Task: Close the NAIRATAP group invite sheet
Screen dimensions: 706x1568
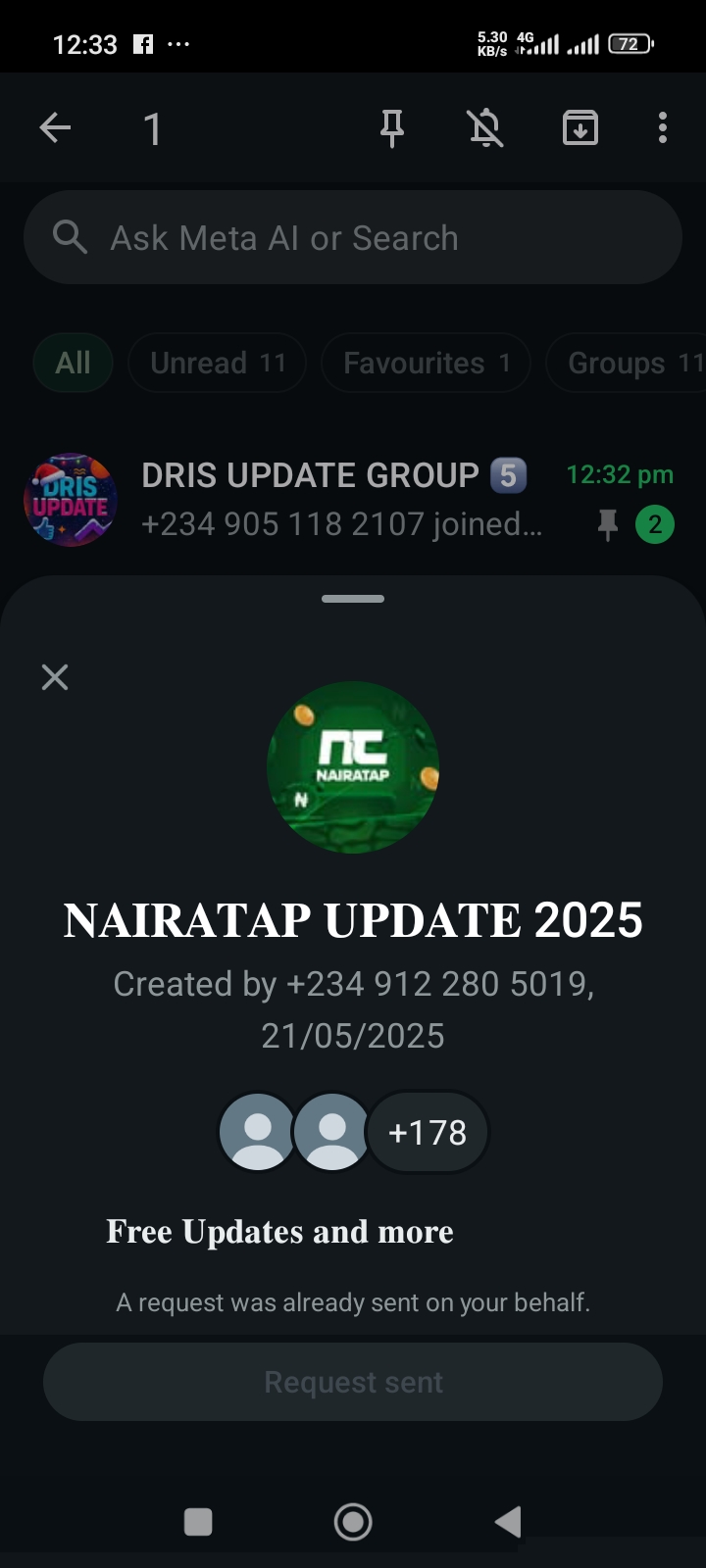Action: click(55, 677)
